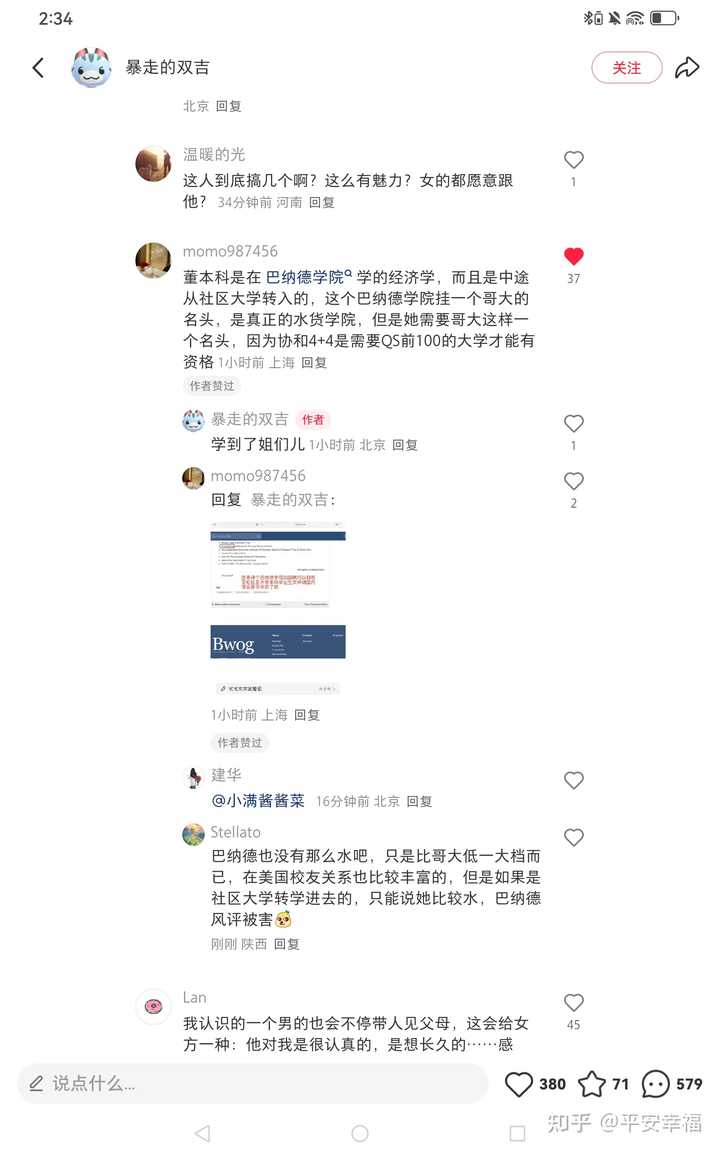Open the mentioned user @小满酱酱菜
The width and height of the screenshot is (720, 1152).
pyautogui.click(x=258, y=801)
